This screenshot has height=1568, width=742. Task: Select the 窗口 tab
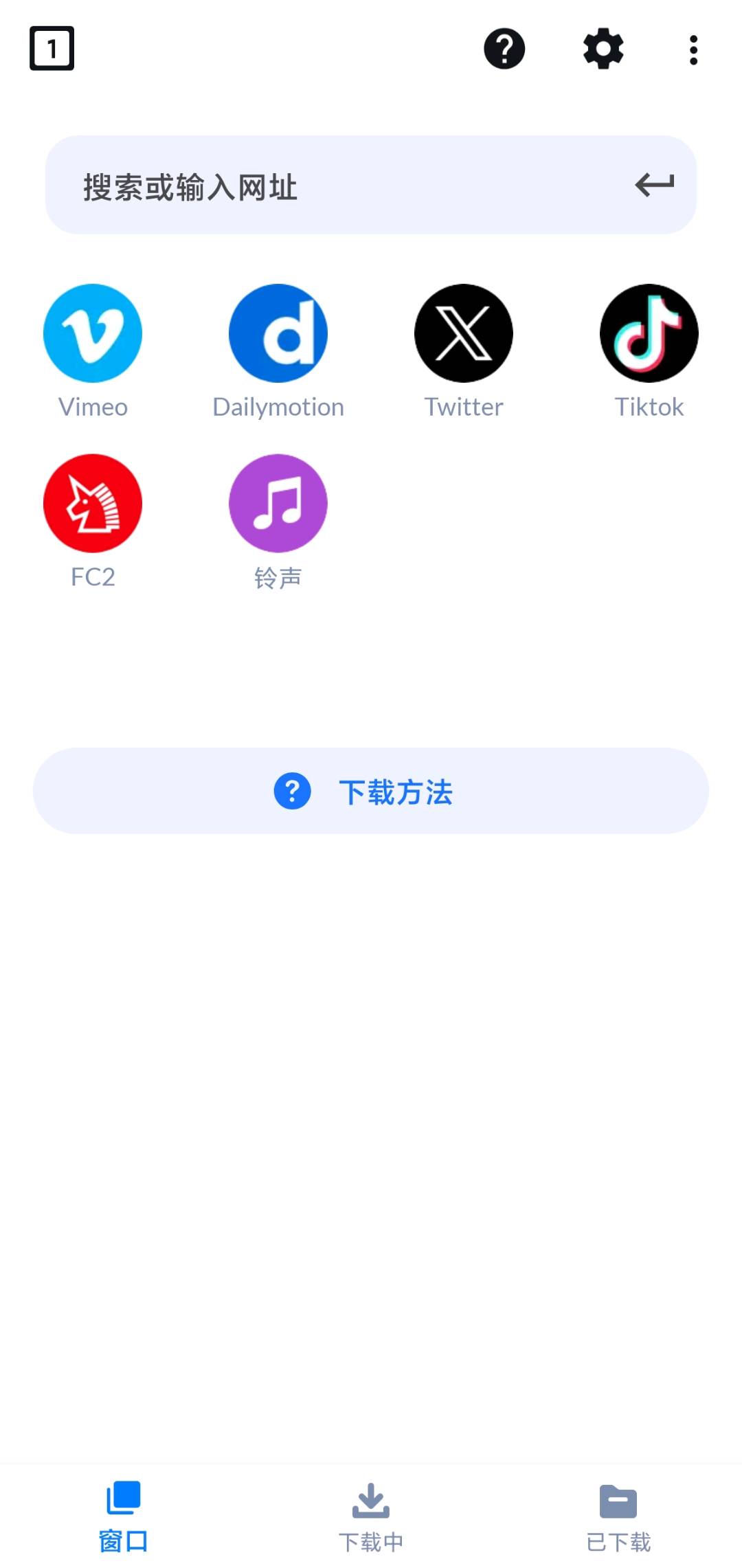click(x=124, y=1516)
